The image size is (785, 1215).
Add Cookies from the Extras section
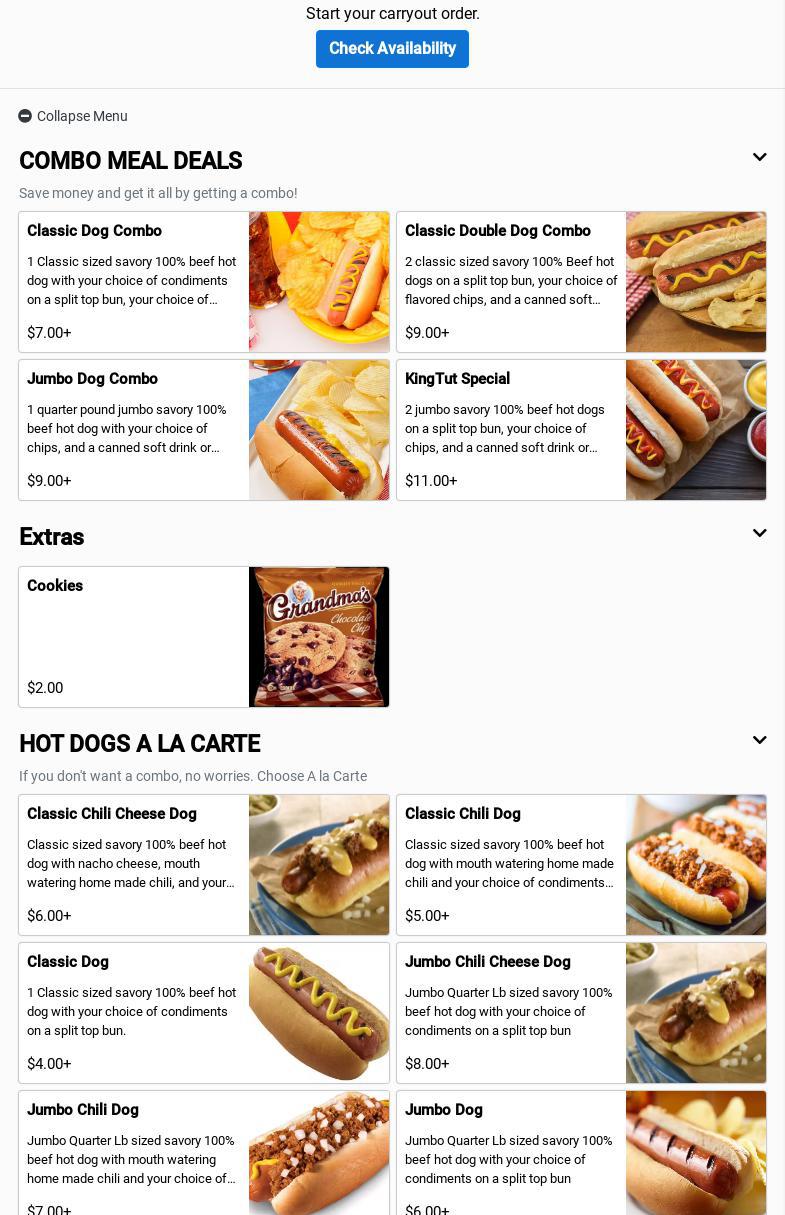click(204, 637)
